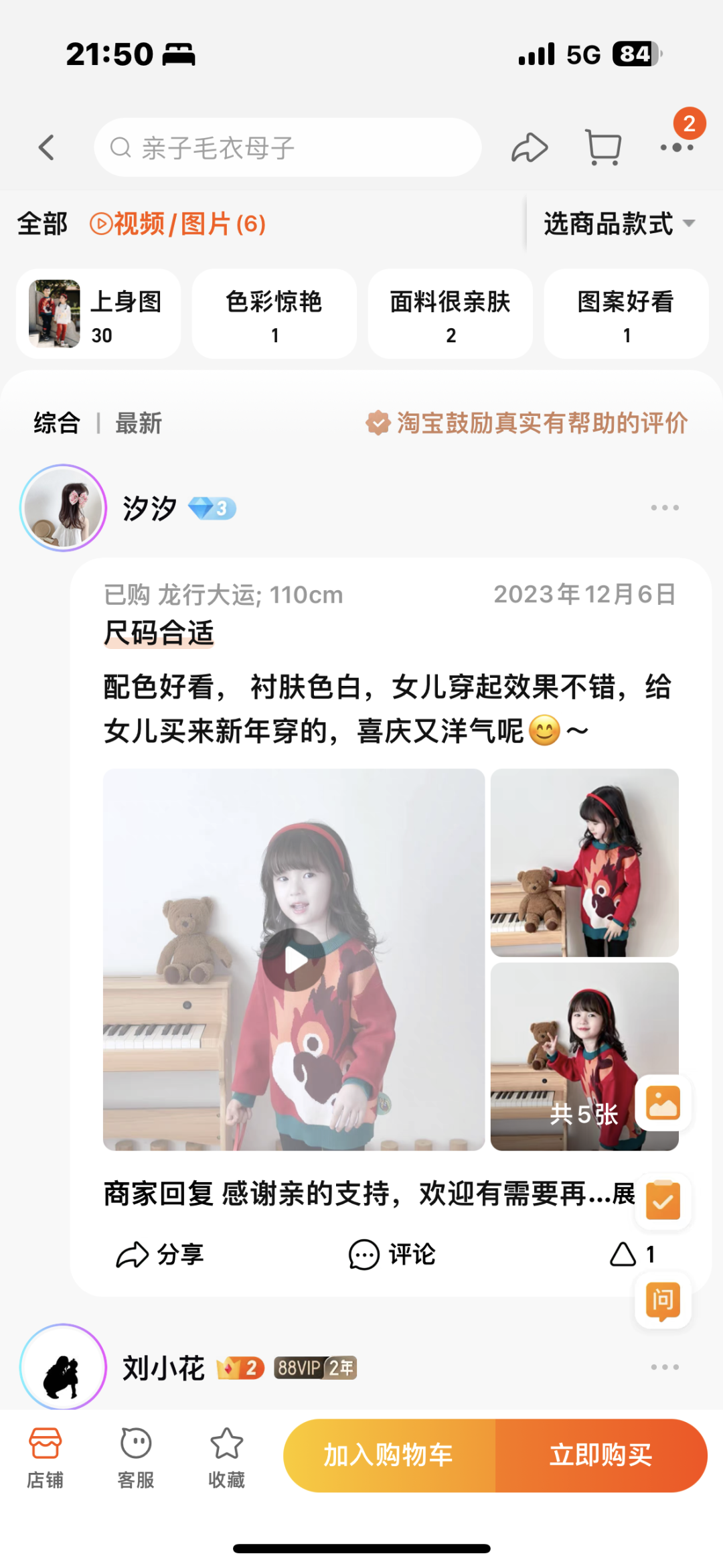Image resolution: width=723 pixels, height=1568 pixels.
Task: Filter reviews by 色彩惊艳
Action: [x=274, y=313]
